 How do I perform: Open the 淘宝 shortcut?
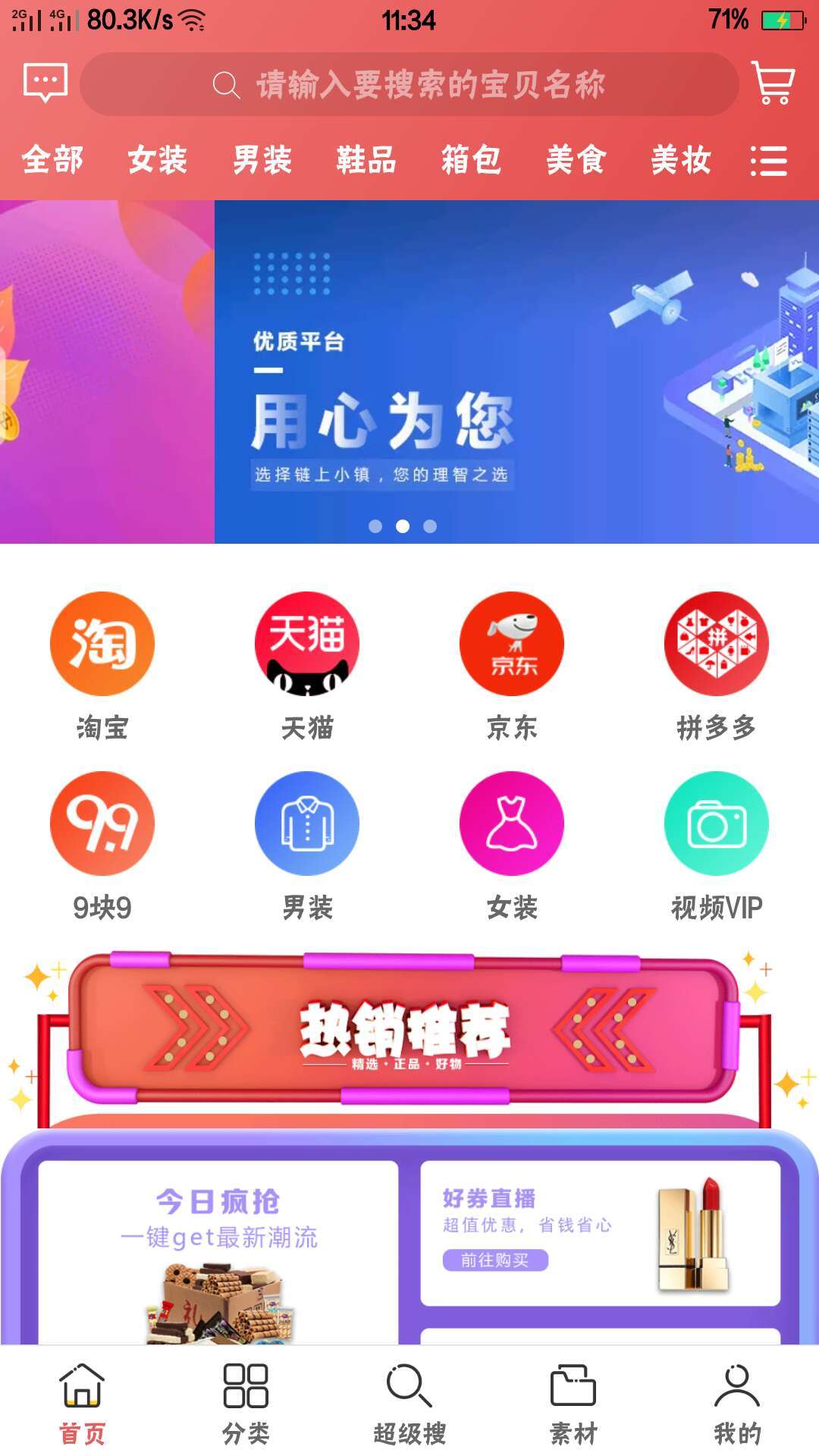click(102, 664)
